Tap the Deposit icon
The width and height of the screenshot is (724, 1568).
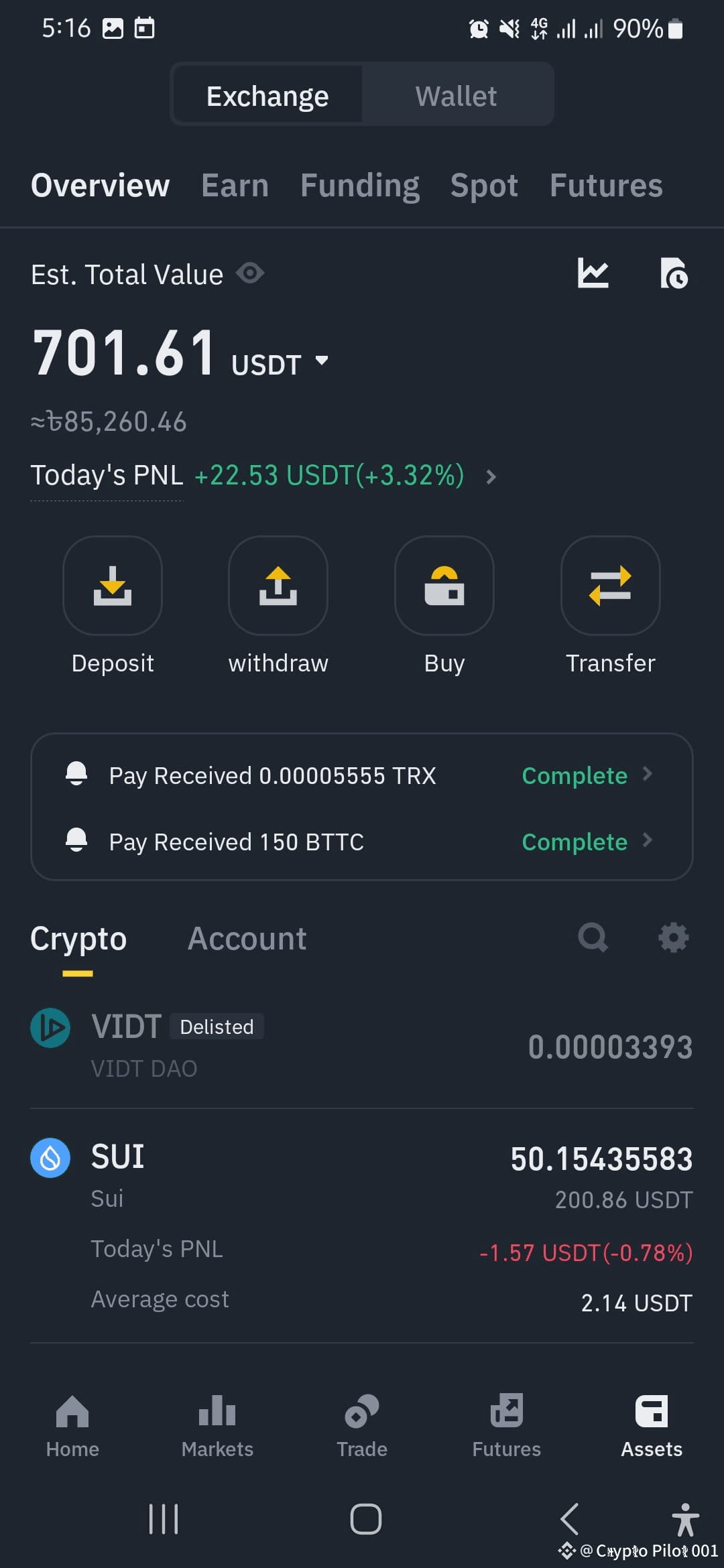112,585
